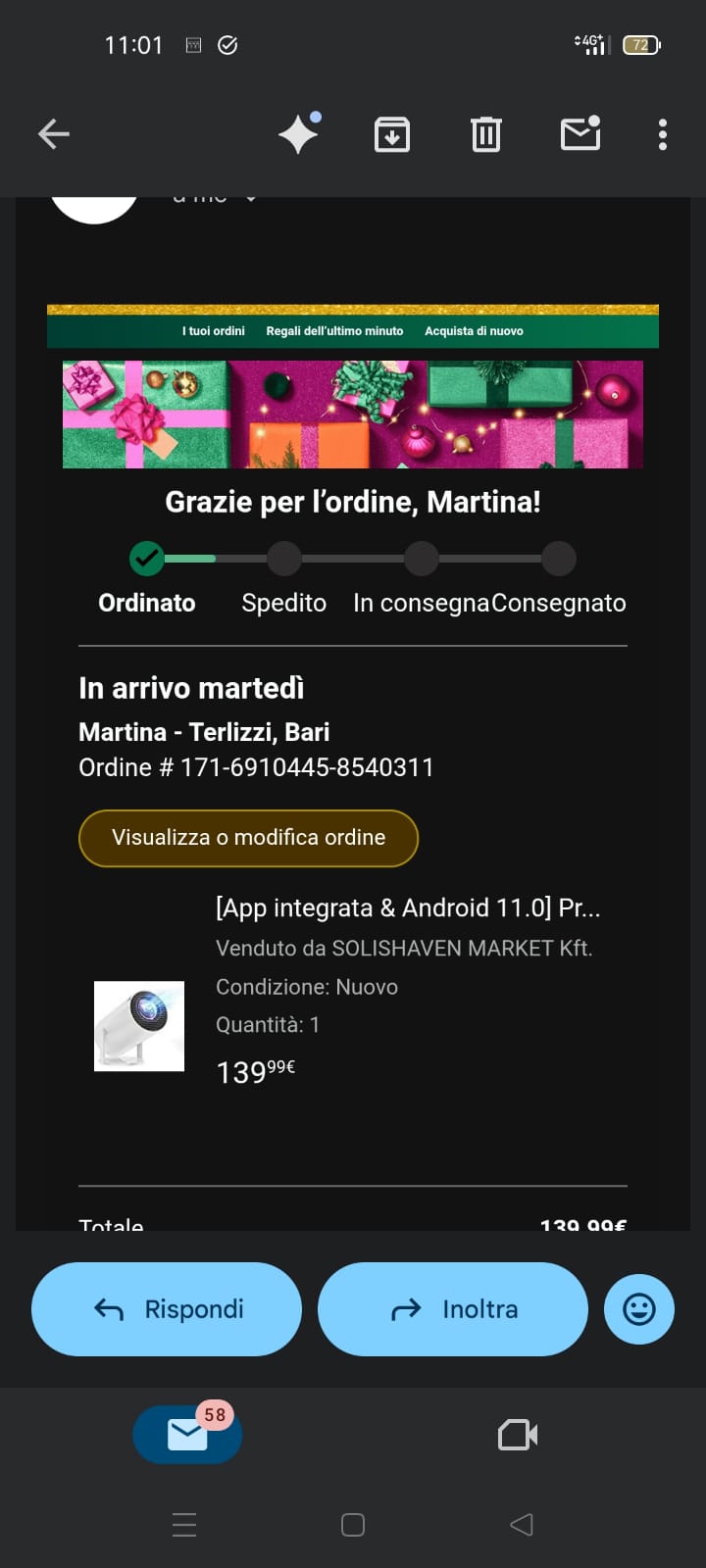This screenshot has width=706, height=1568.
Task: Tap 'Visualizza o modifica ordine' button
Action: pos(248,838)
